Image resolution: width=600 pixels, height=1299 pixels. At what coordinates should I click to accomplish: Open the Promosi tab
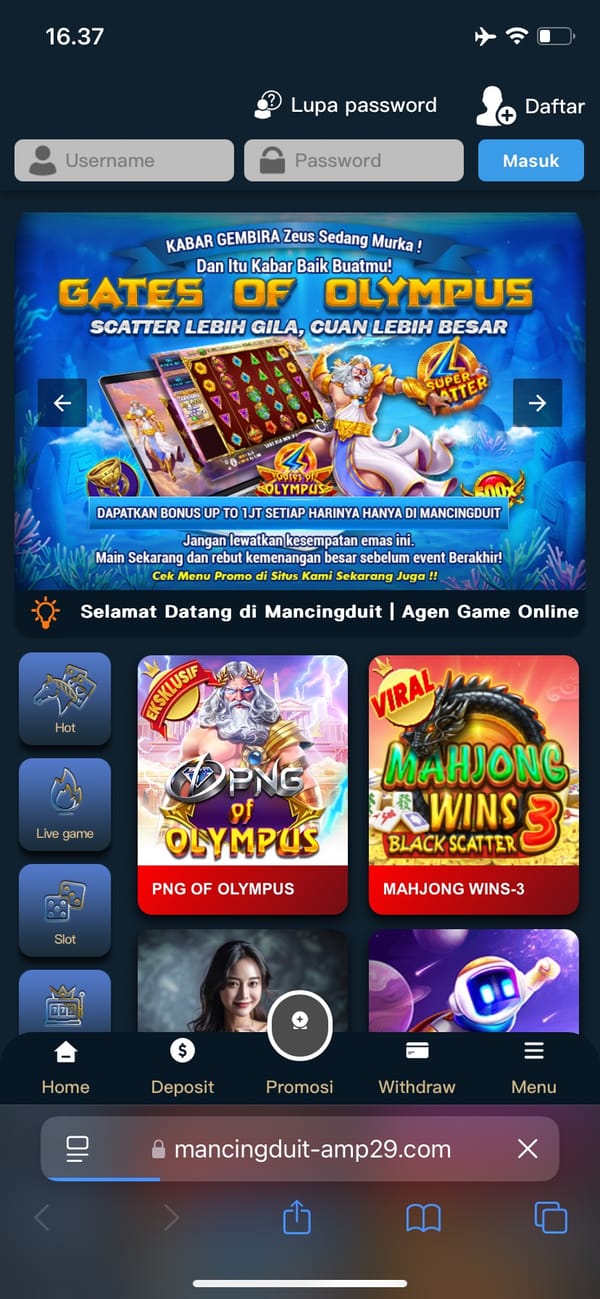(299, 1060)
